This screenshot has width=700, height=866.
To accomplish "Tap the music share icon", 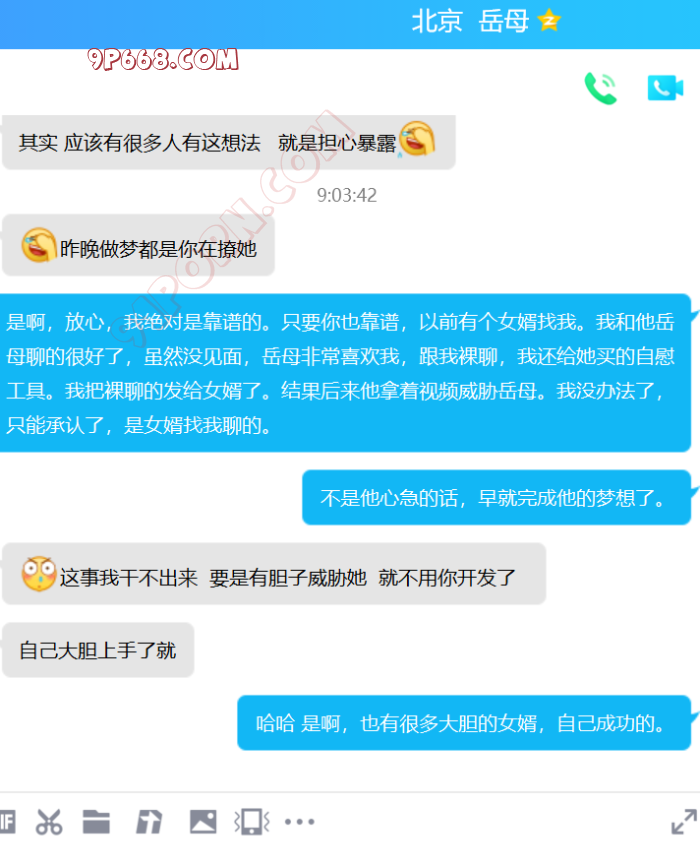I will (149, 822).
